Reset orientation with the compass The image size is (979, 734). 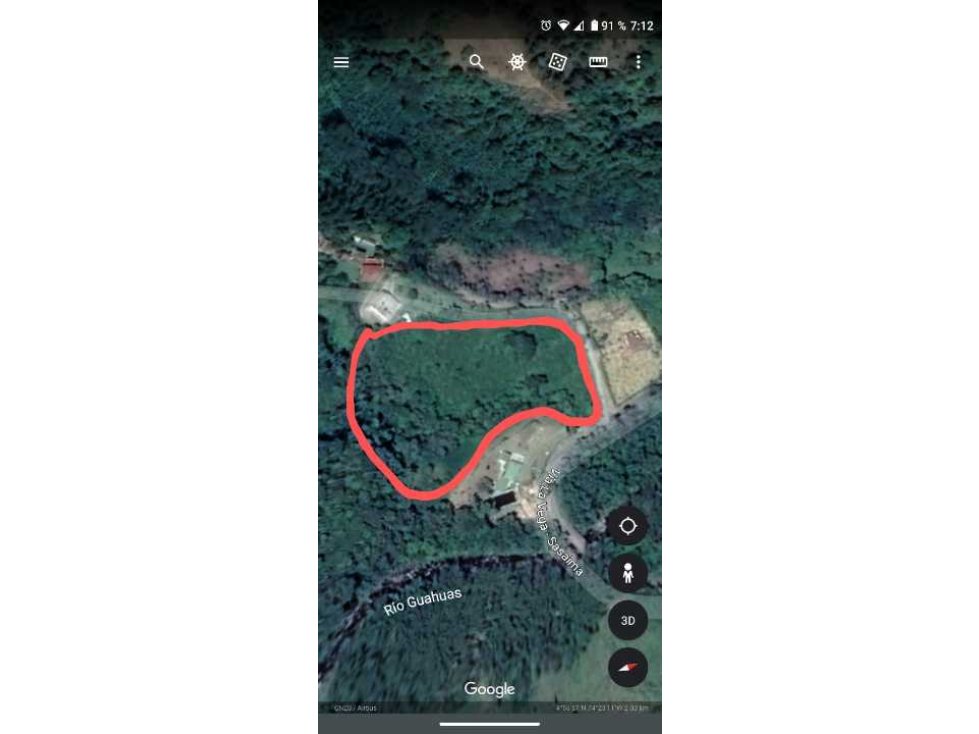[x=628, y=667]
